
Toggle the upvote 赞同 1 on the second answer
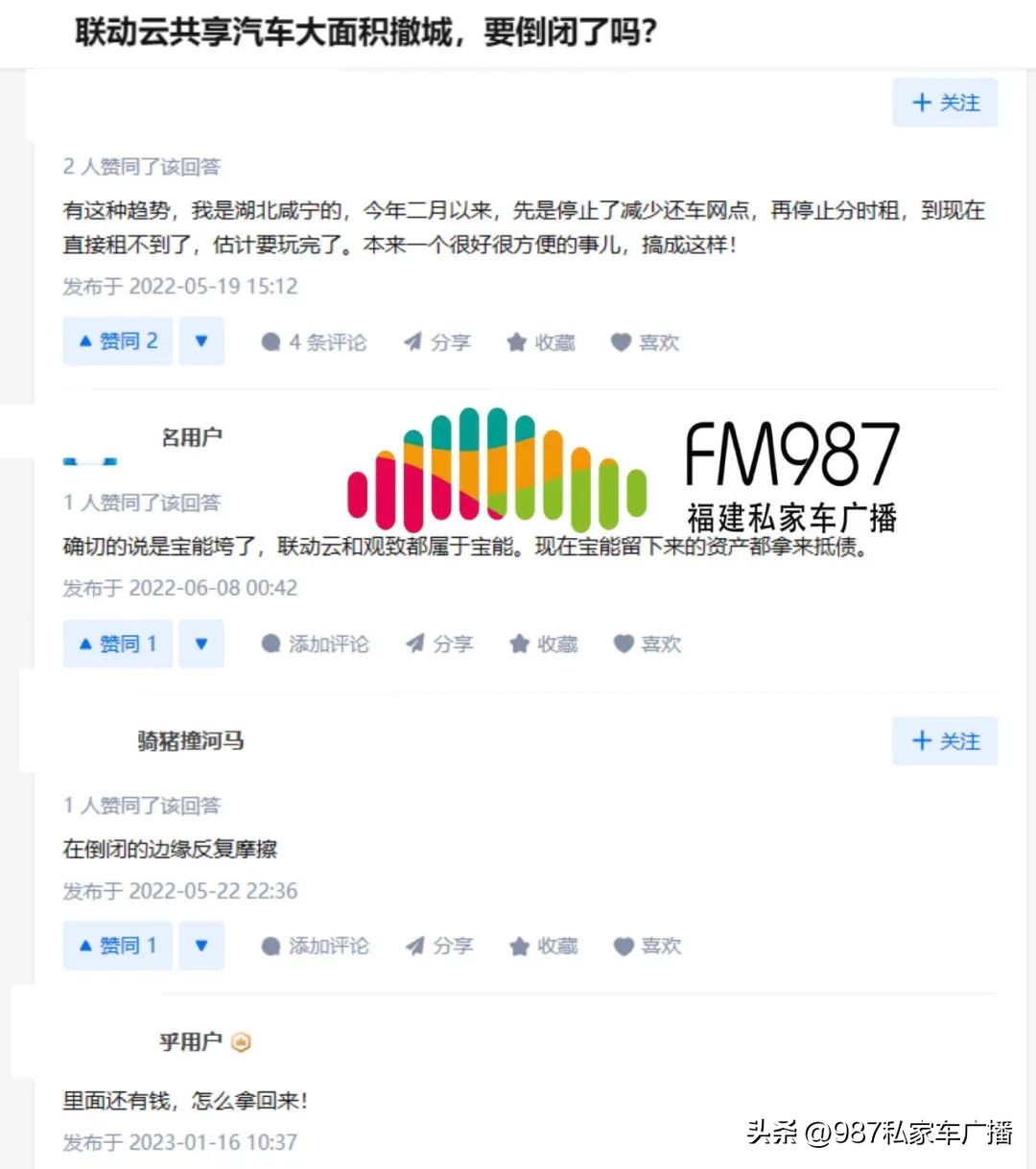click(x=116, y=643)
